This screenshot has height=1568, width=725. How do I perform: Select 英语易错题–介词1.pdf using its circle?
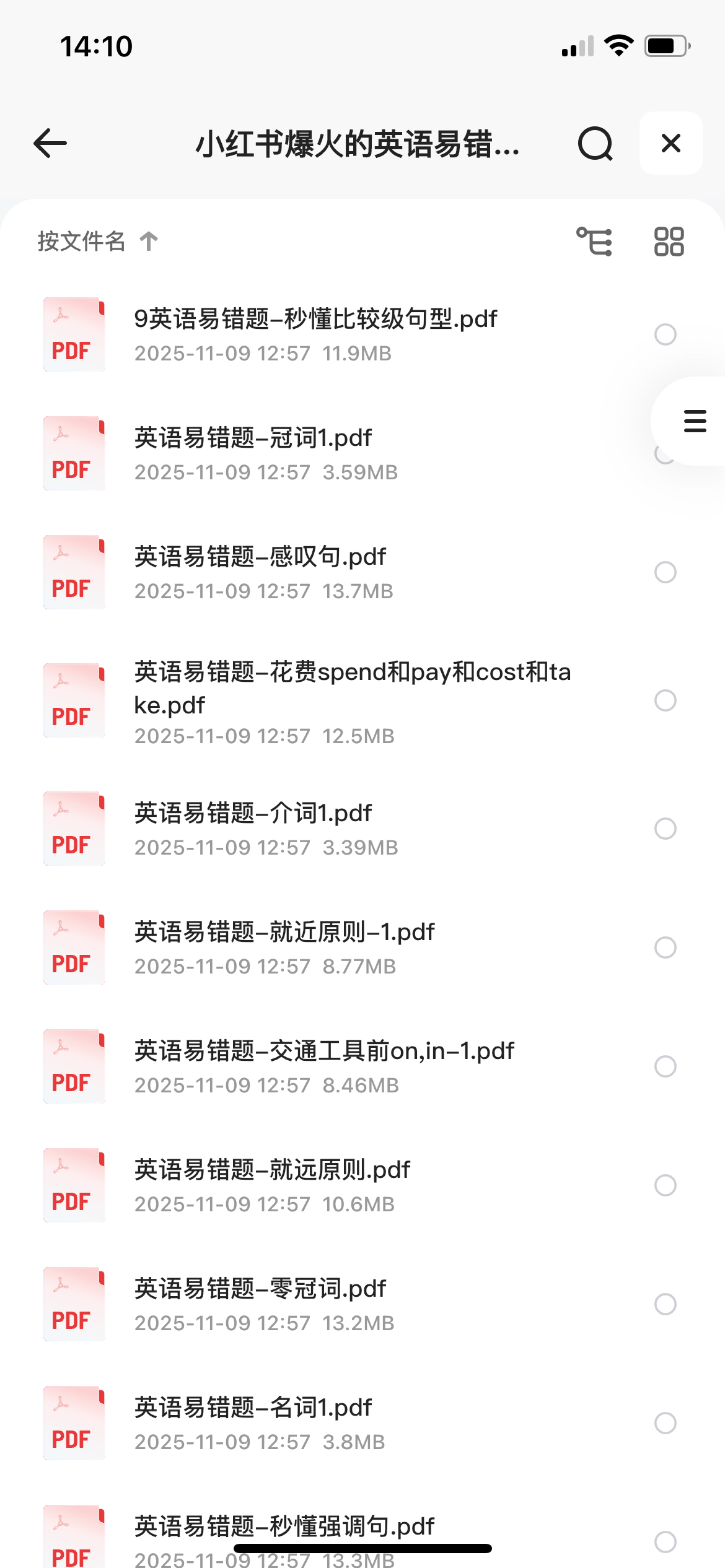click(665, 829)
